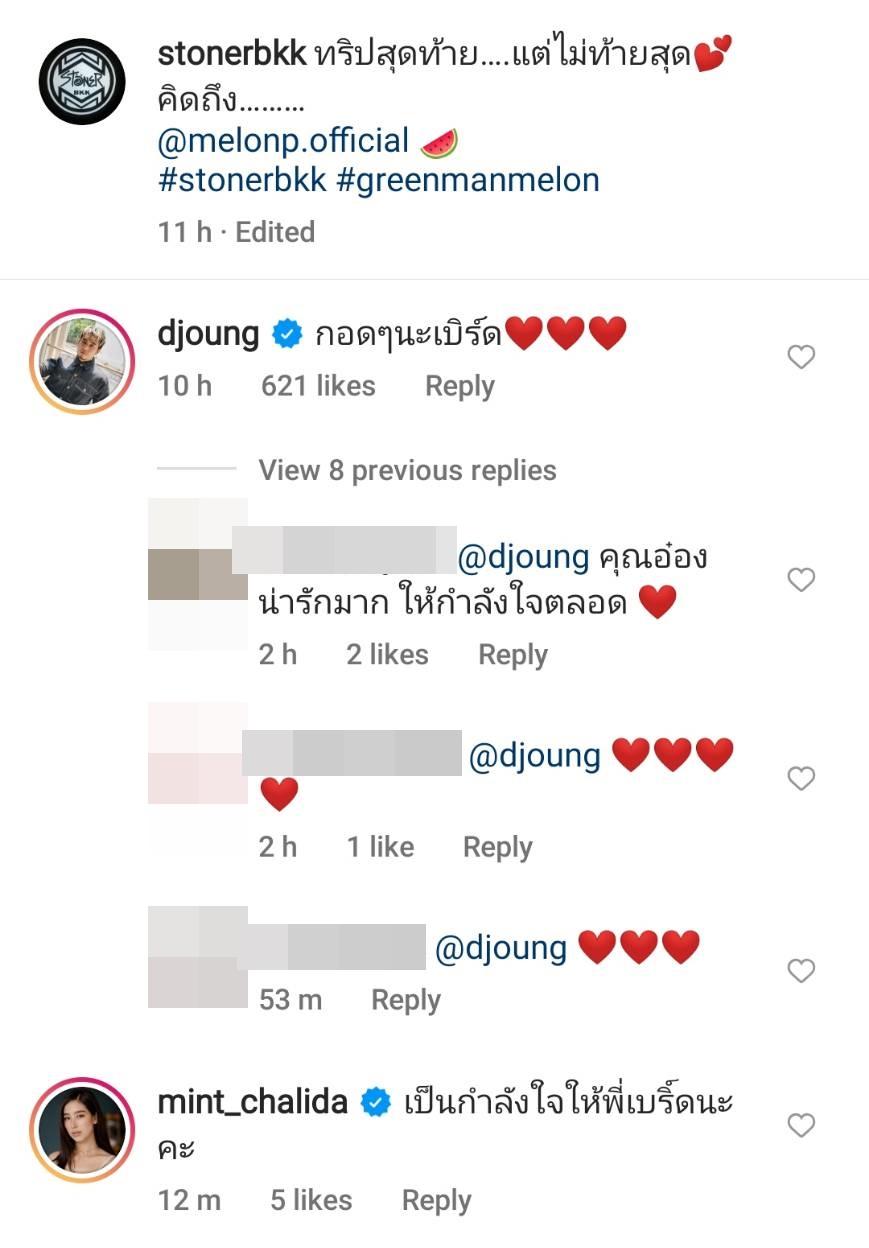
Task: Reply to the comment with 2 likes
Action: (x=512, y=655)
